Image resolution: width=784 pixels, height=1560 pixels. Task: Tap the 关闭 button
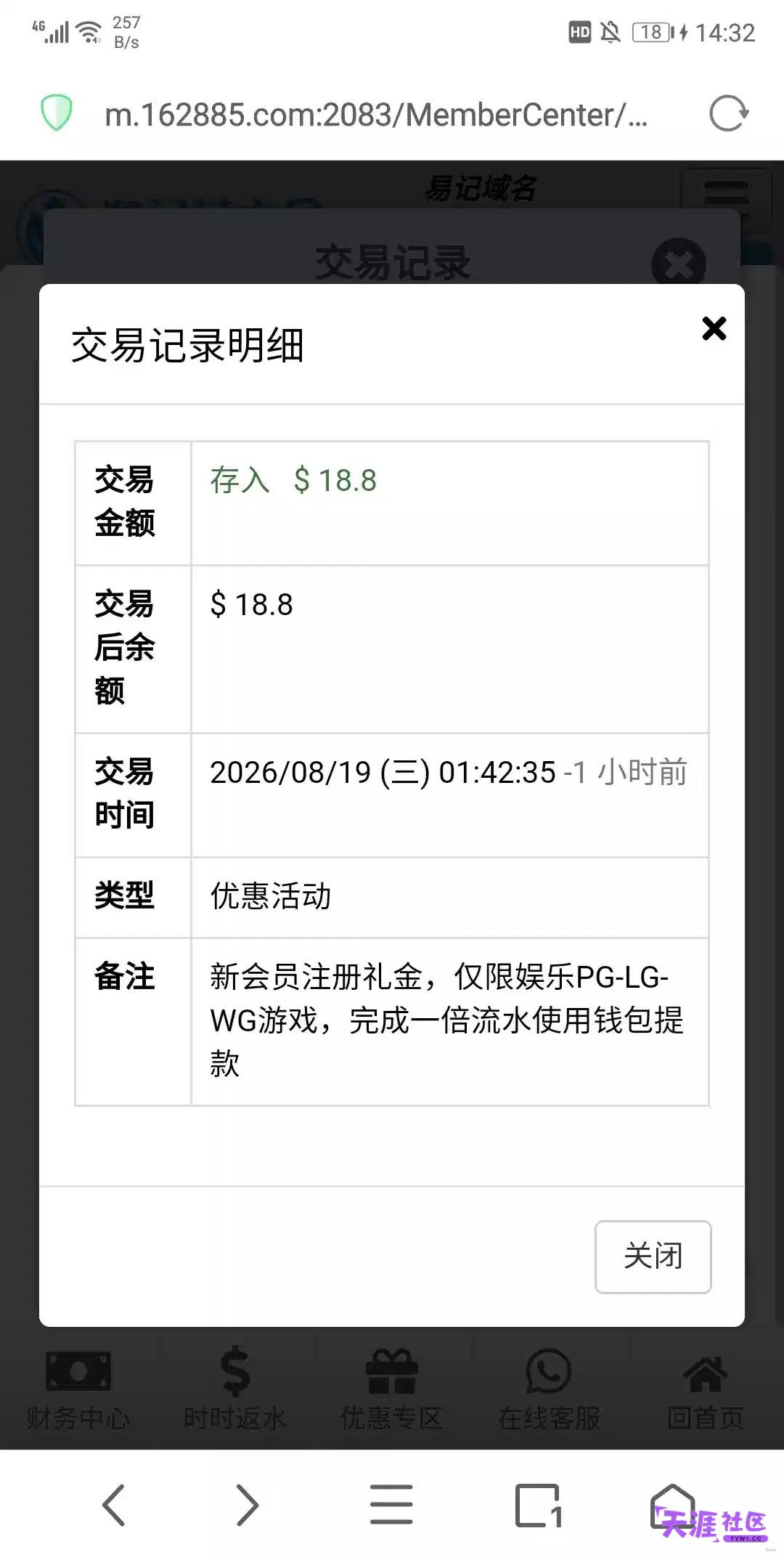(x=653, y=1256)
